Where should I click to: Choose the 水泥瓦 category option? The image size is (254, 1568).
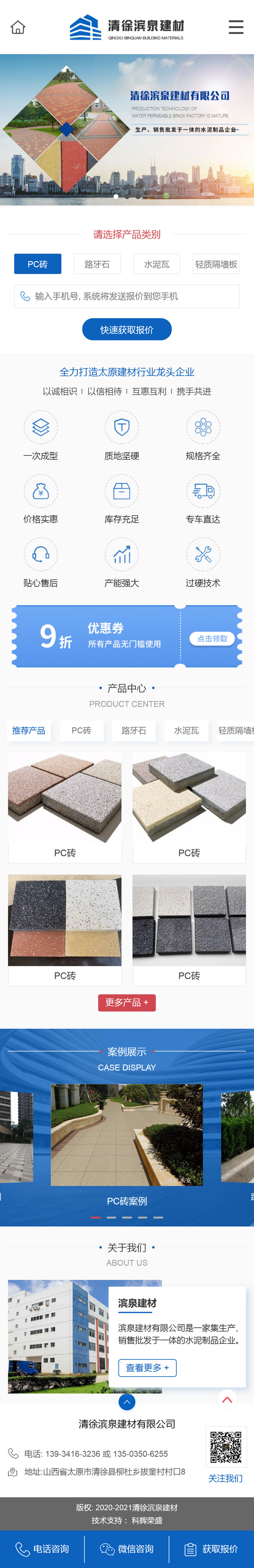(x=157, y=264)
